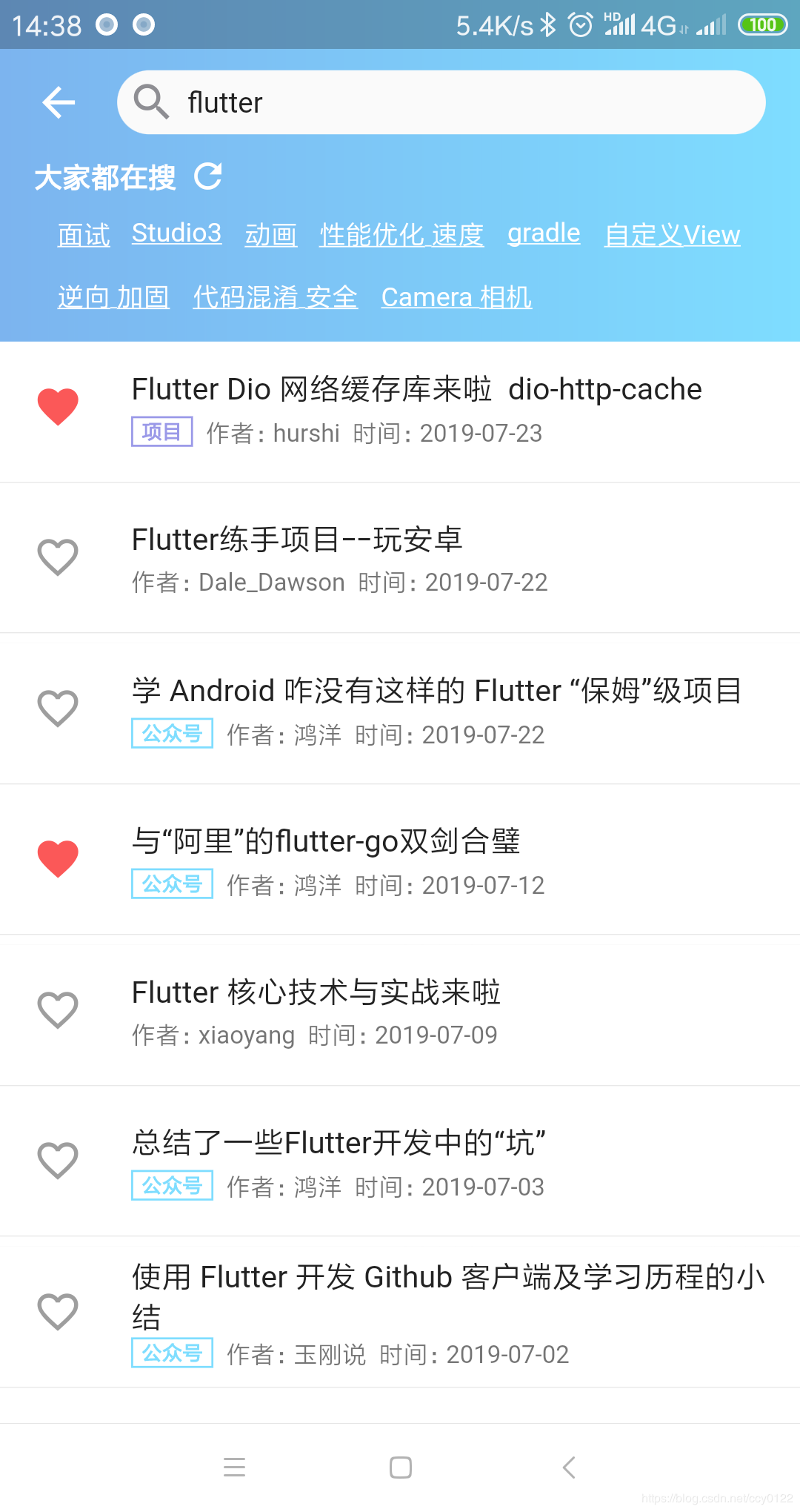The width and height of the screenshot is (800, 1512).
Task: Tap the Camera 相机 hot search entry
Action: click(456, 296)
